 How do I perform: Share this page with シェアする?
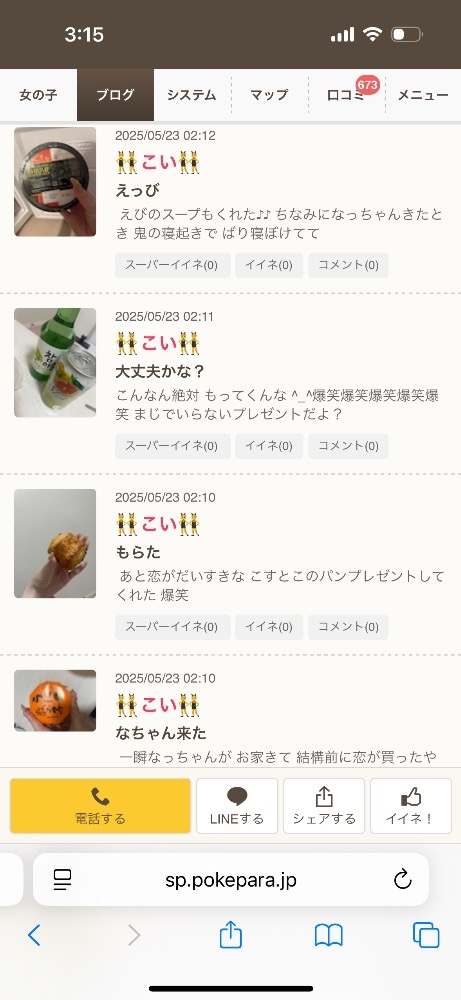(x=324, y=805)
